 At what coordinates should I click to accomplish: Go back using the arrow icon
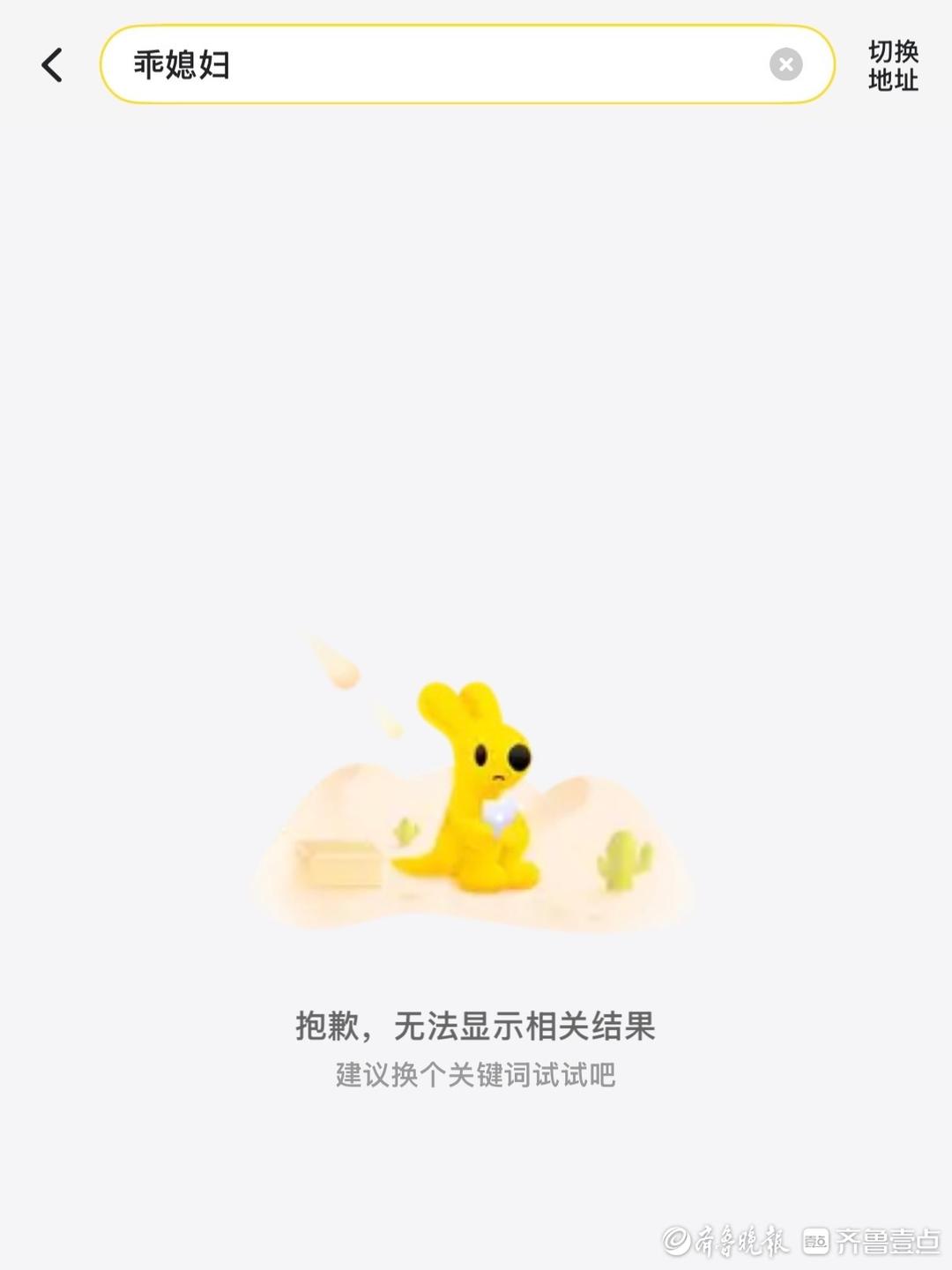point(53,65)
